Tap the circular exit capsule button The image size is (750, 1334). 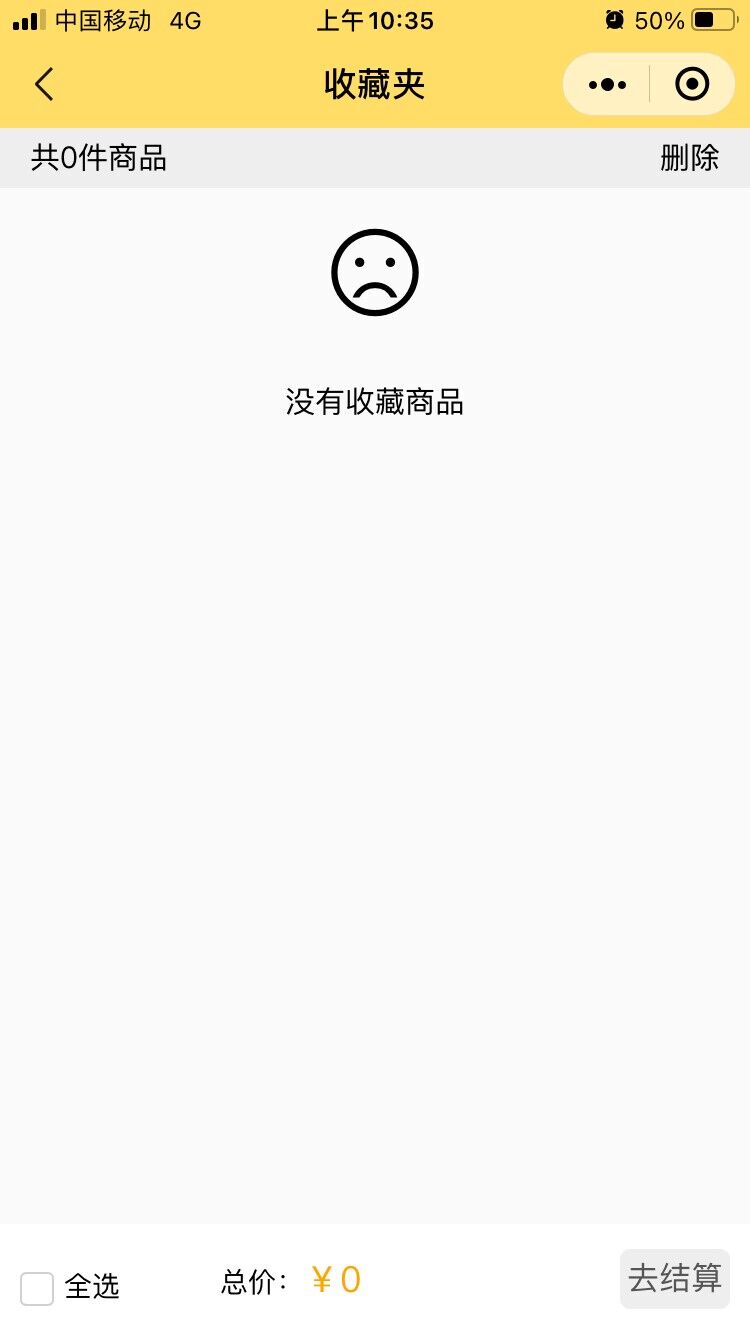692,84
